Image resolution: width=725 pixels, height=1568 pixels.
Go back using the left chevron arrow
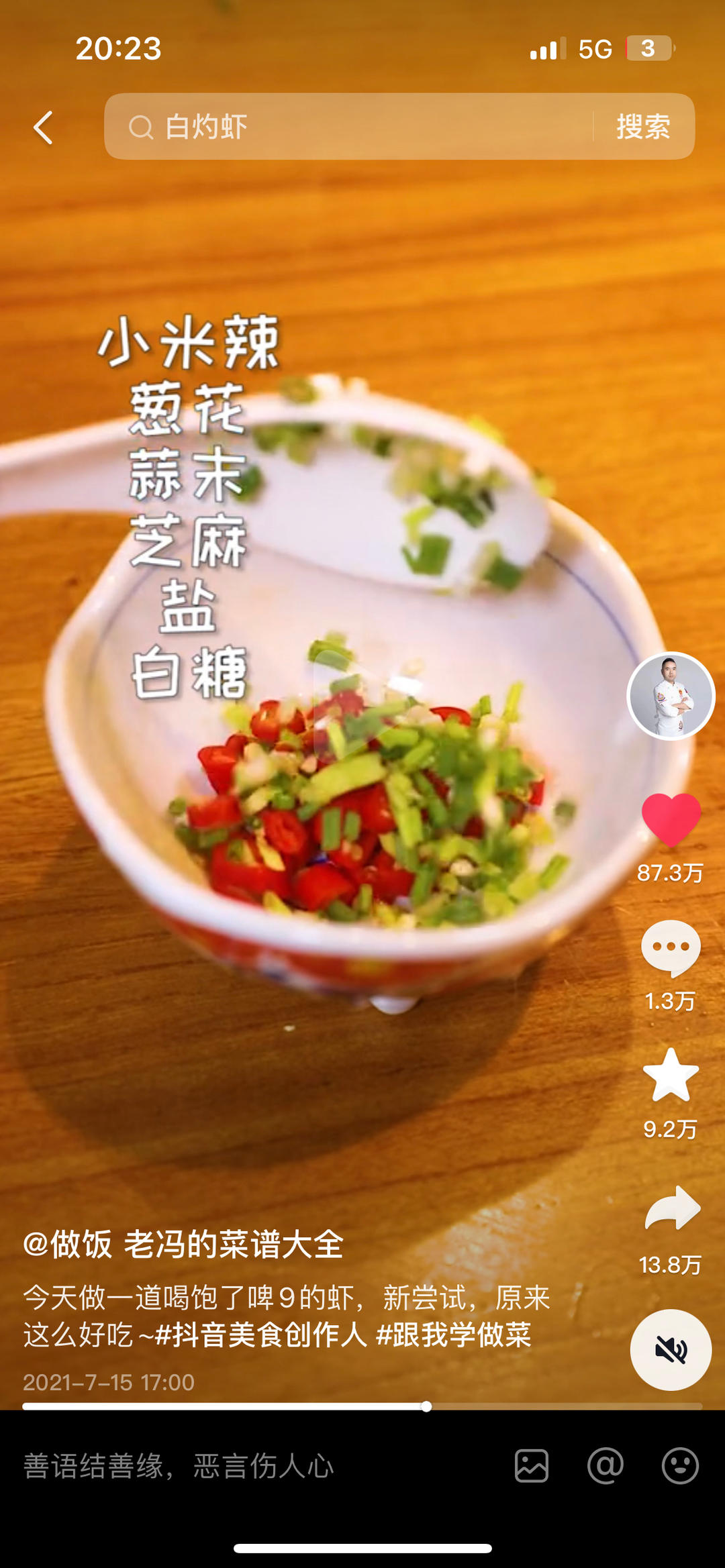click(x=42, y=127)
